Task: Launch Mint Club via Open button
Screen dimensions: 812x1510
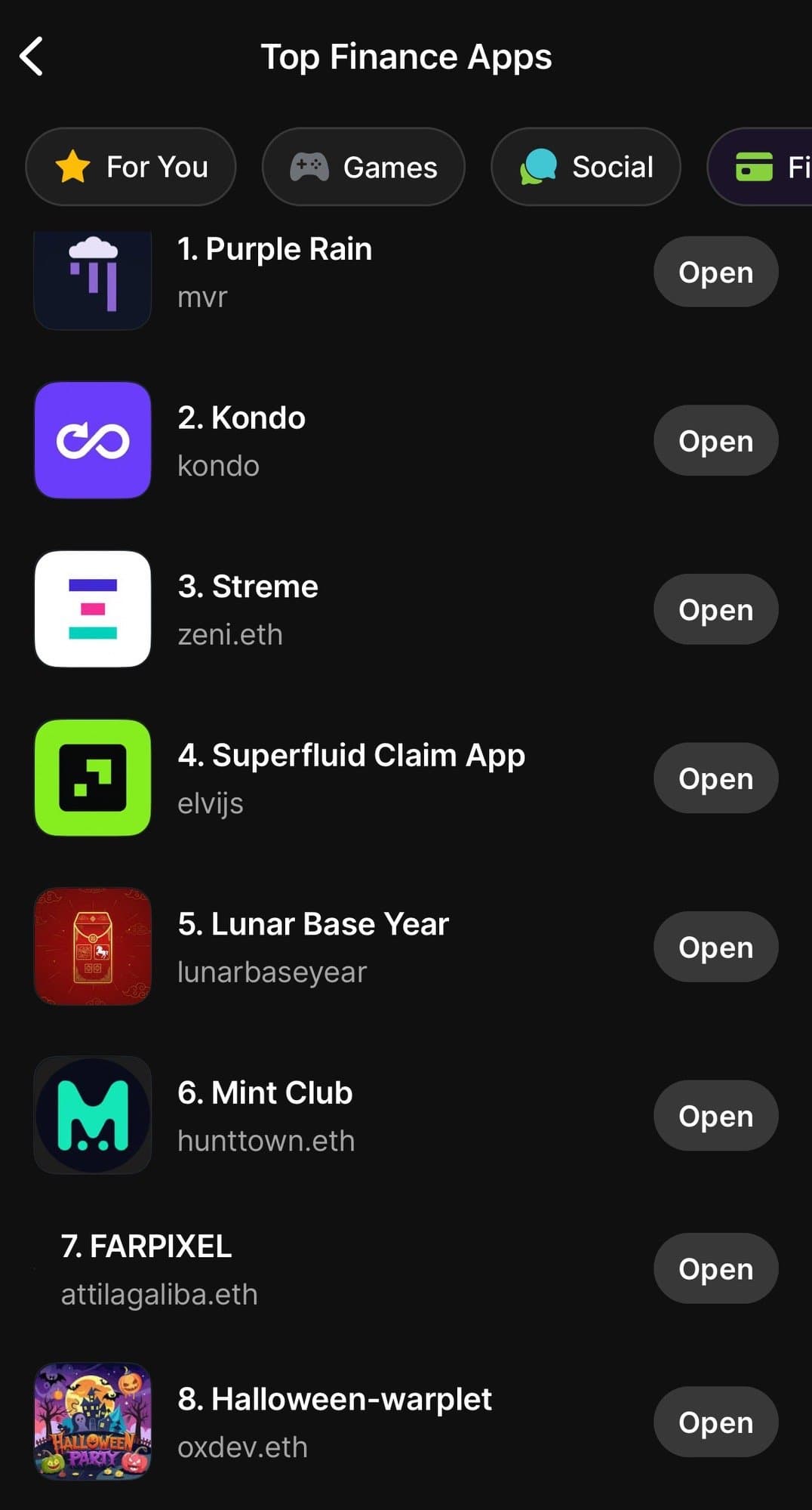Action: (x=715, y=1116)
